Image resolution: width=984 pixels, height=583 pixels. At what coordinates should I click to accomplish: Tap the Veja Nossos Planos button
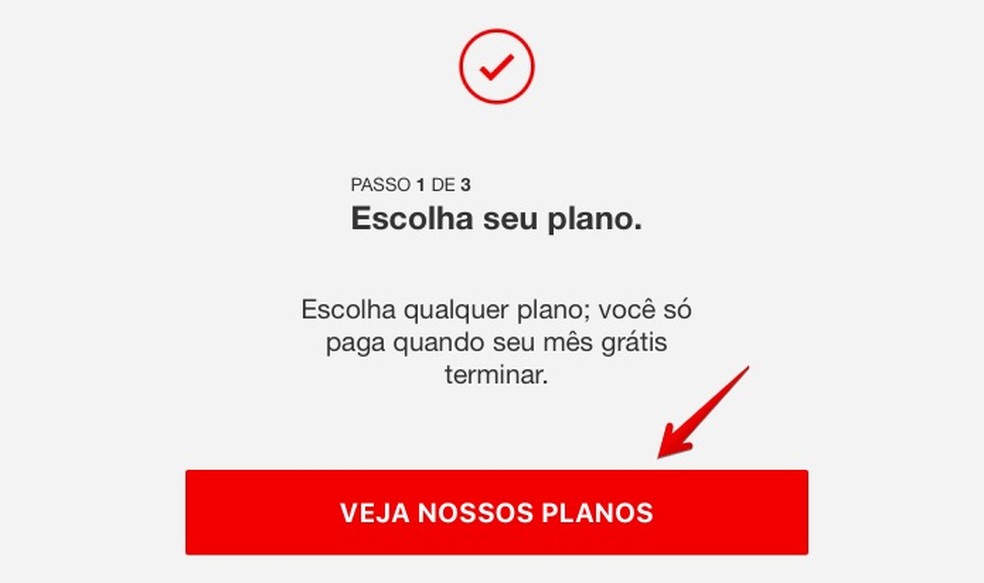click(496, 512)
